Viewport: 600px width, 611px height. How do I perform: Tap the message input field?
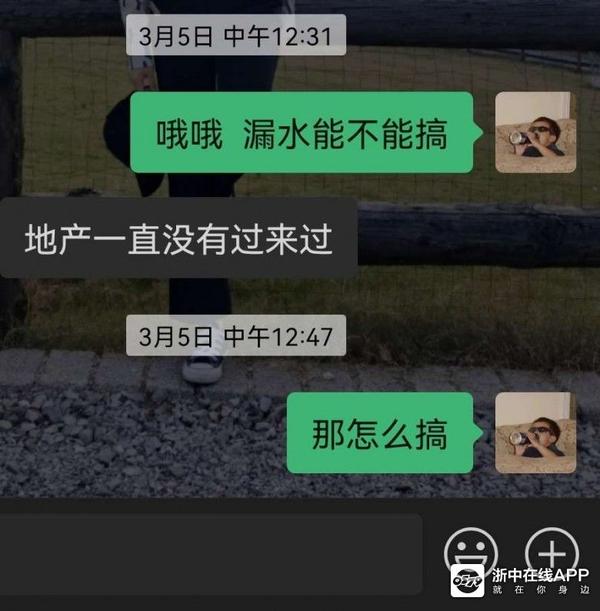pos(210,552)
